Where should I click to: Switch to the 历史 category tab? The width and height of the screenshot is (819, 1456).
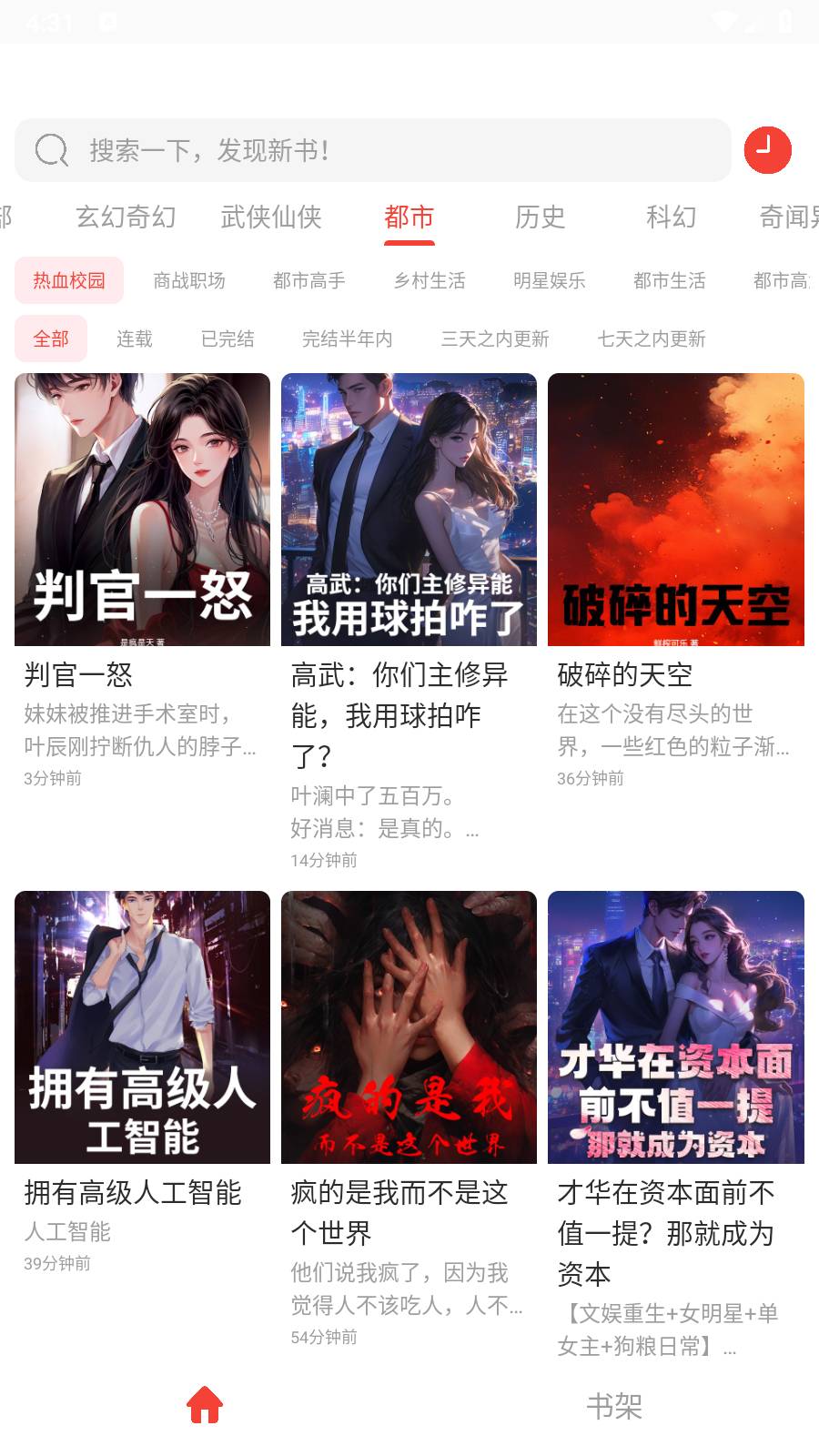541,217
